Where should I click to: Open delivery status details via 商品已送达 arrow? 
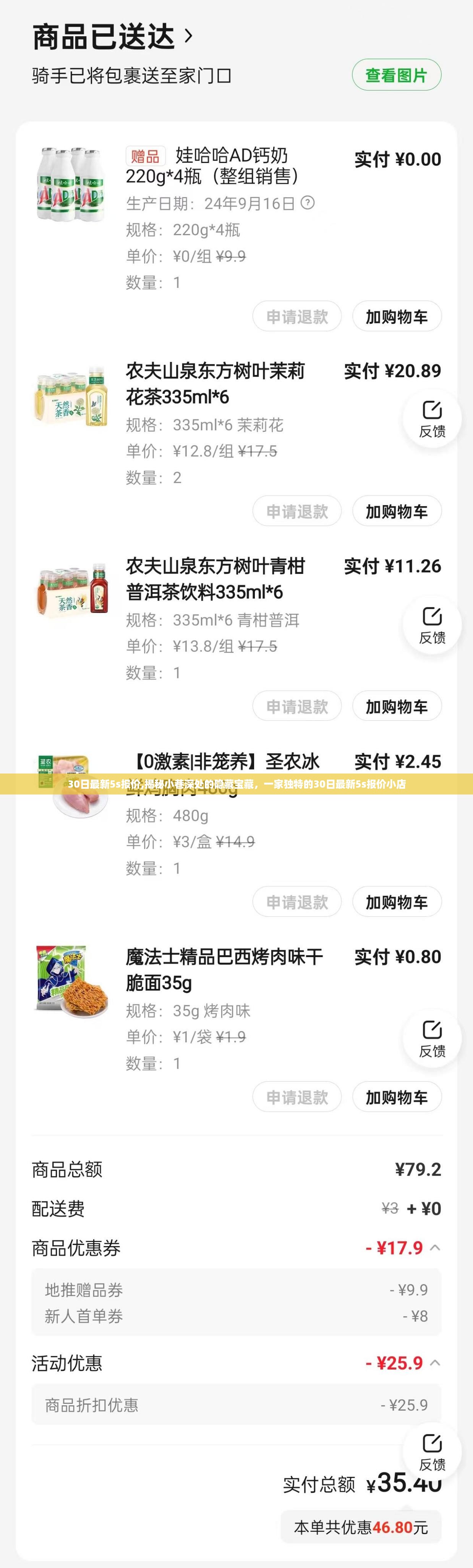tap(188, 37)
